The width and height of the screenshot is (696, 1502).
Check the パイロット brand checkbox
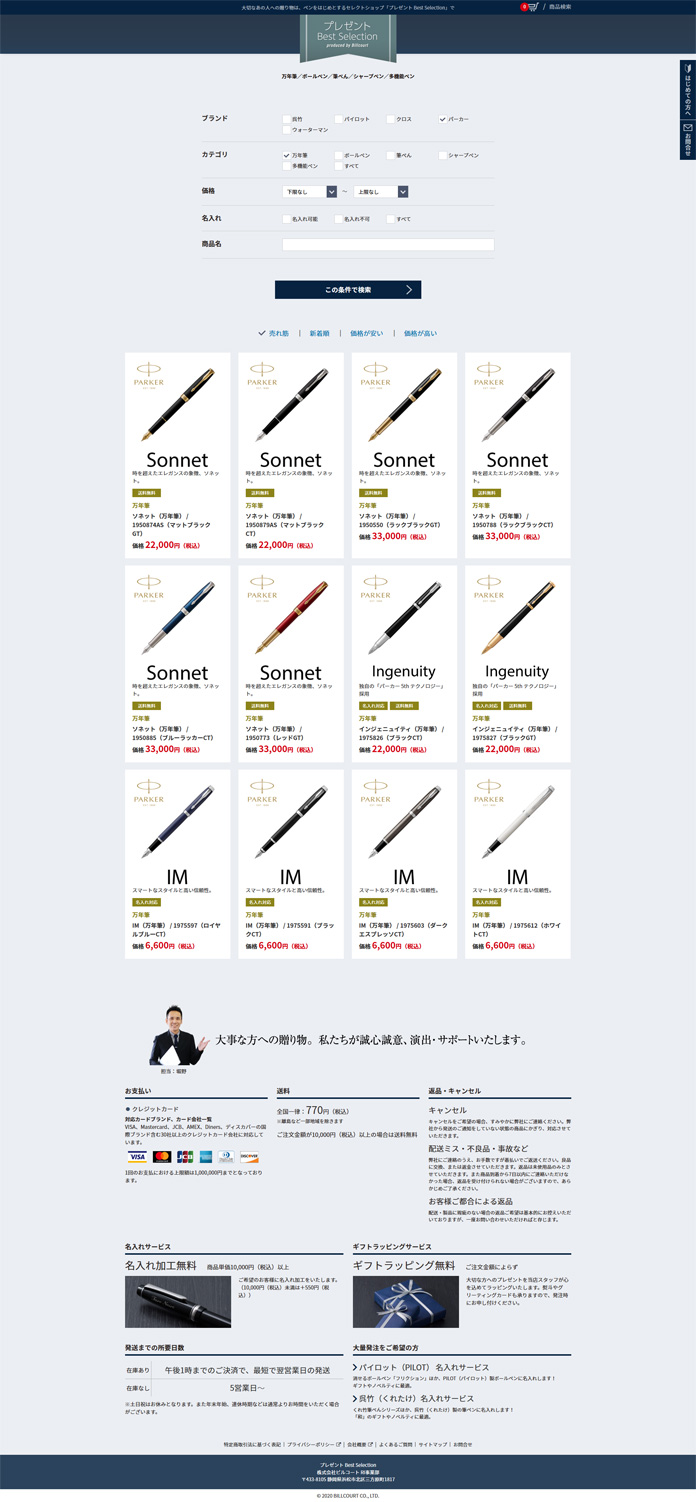point(339,119)
